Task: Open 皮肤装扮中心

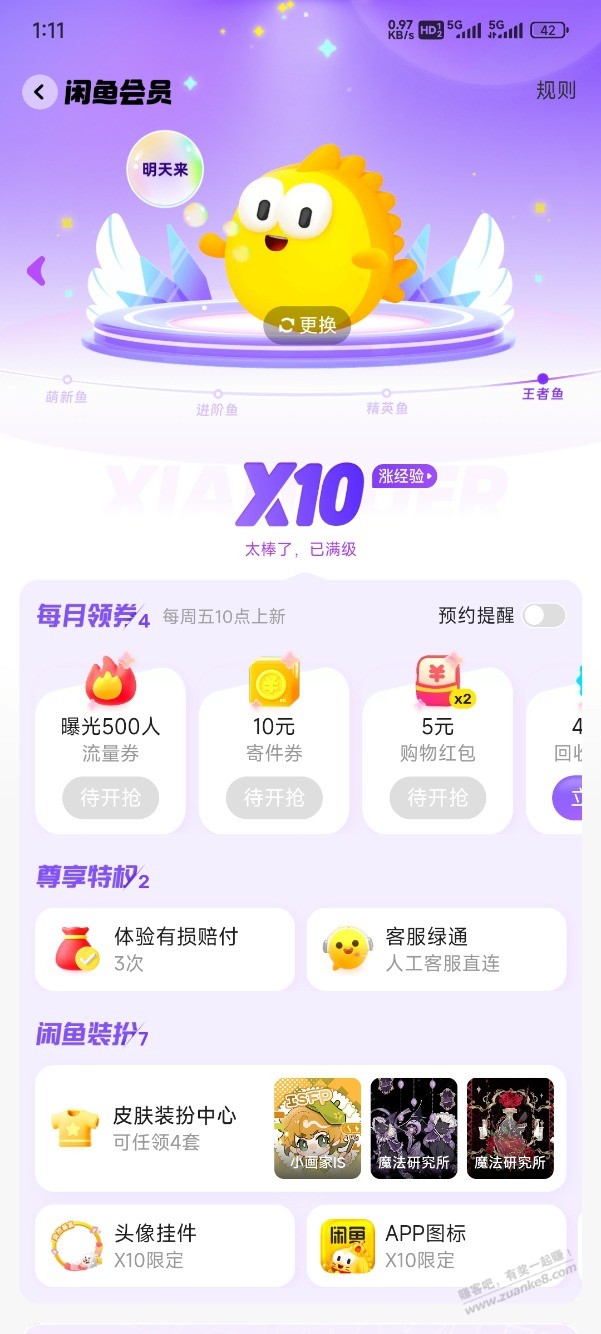Action: (x=150, y=1127)
